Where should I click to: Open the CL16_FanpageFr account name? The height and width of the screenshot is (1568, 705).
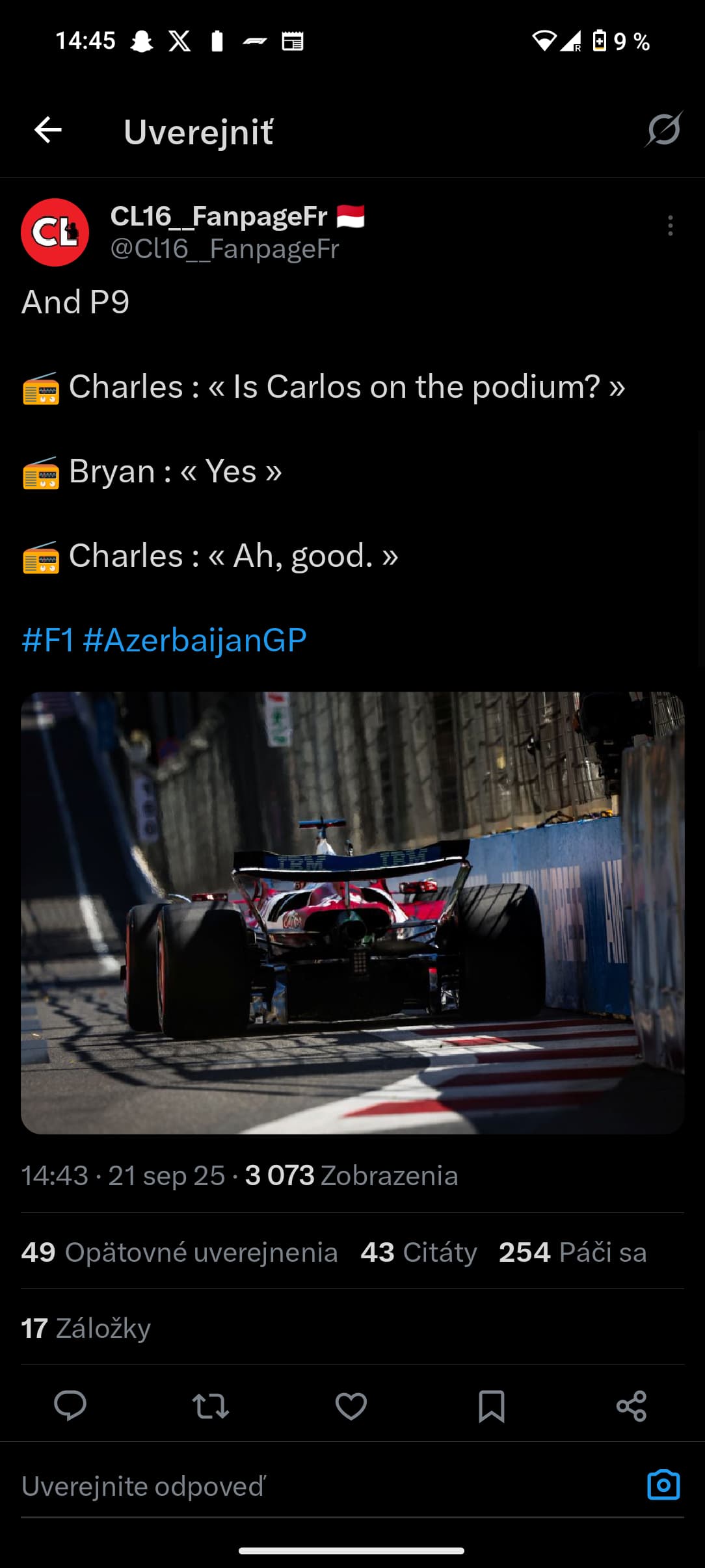click(219, 216)
